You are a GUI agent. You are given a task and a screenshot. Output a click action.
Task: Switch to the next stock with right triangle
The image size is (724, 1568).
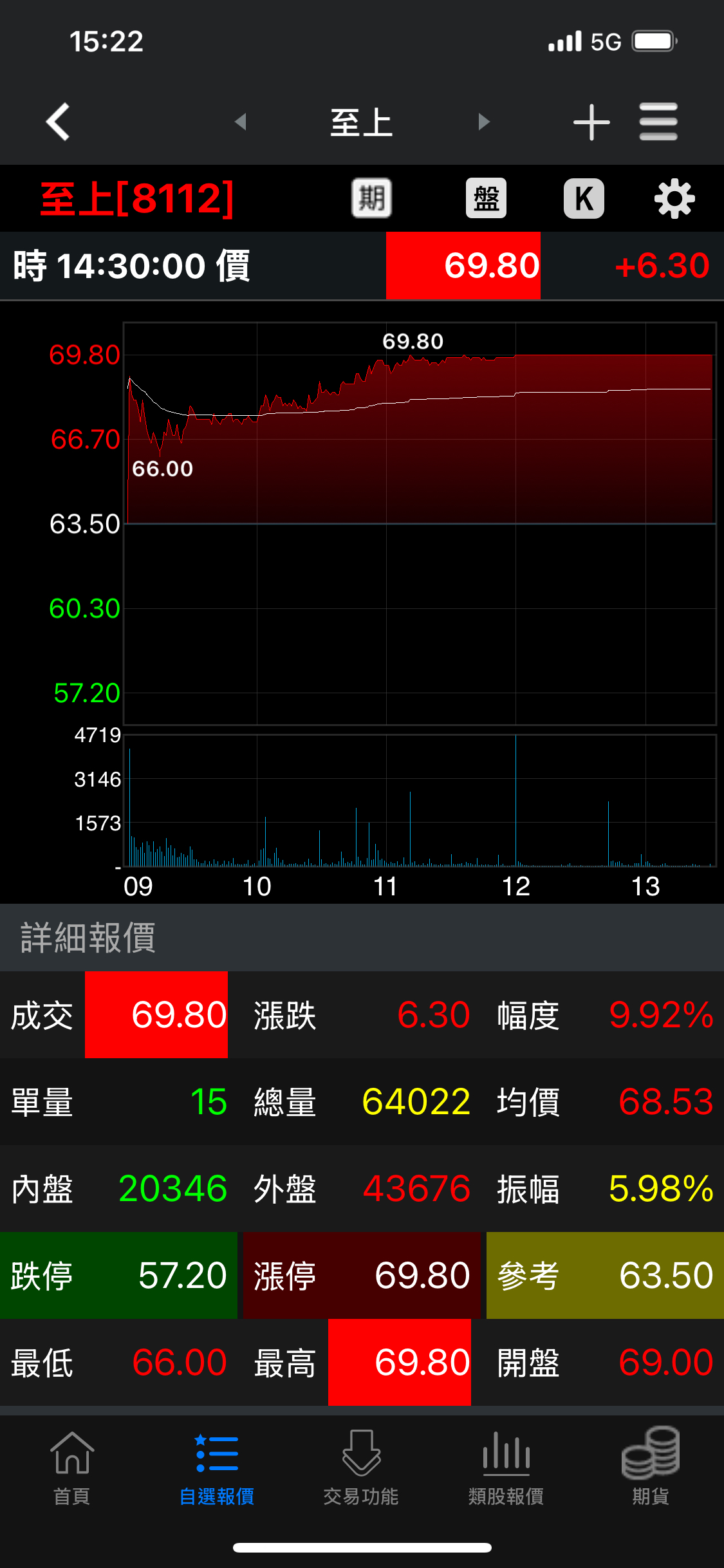coord(484,122)
